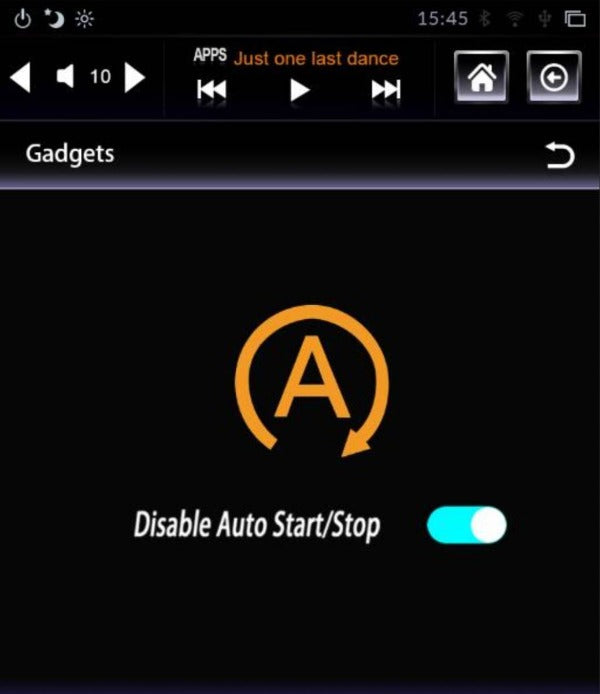Go to the home screen
The image size is (600, 694).
[x=481, y=78]
